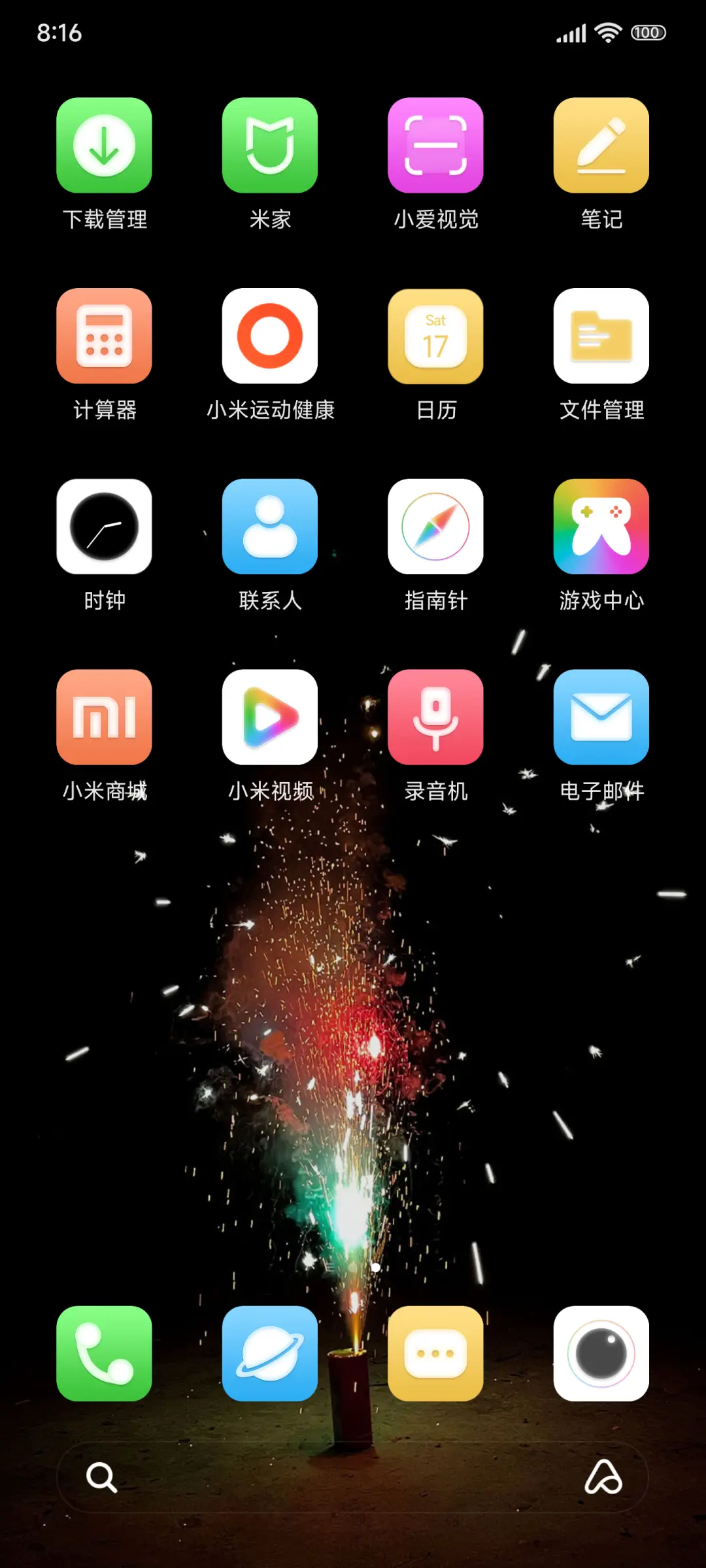Check 电子邮件 email inbox

[x=601, y=717]
